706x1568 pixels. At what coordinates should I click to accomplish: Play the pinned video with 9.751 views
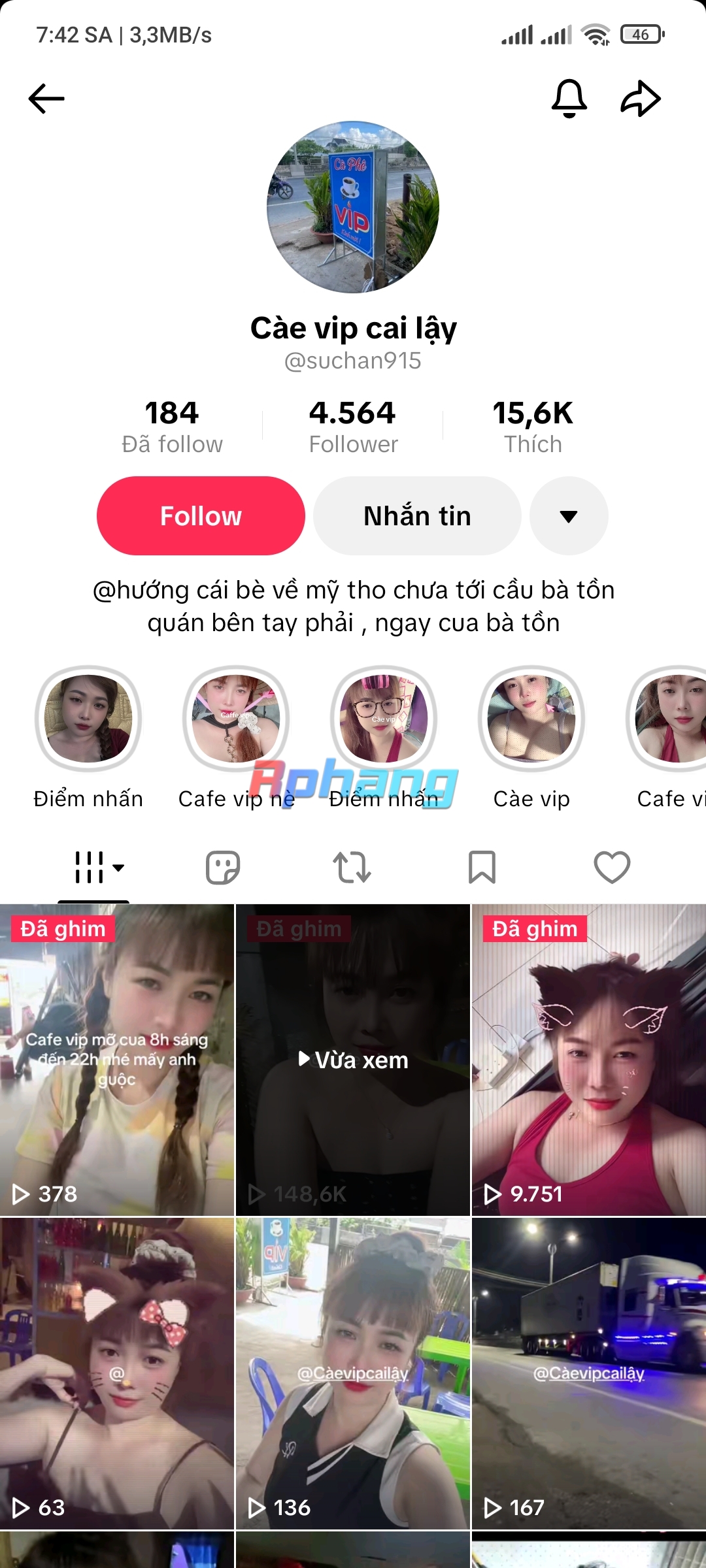click(x=589, y=1060)
